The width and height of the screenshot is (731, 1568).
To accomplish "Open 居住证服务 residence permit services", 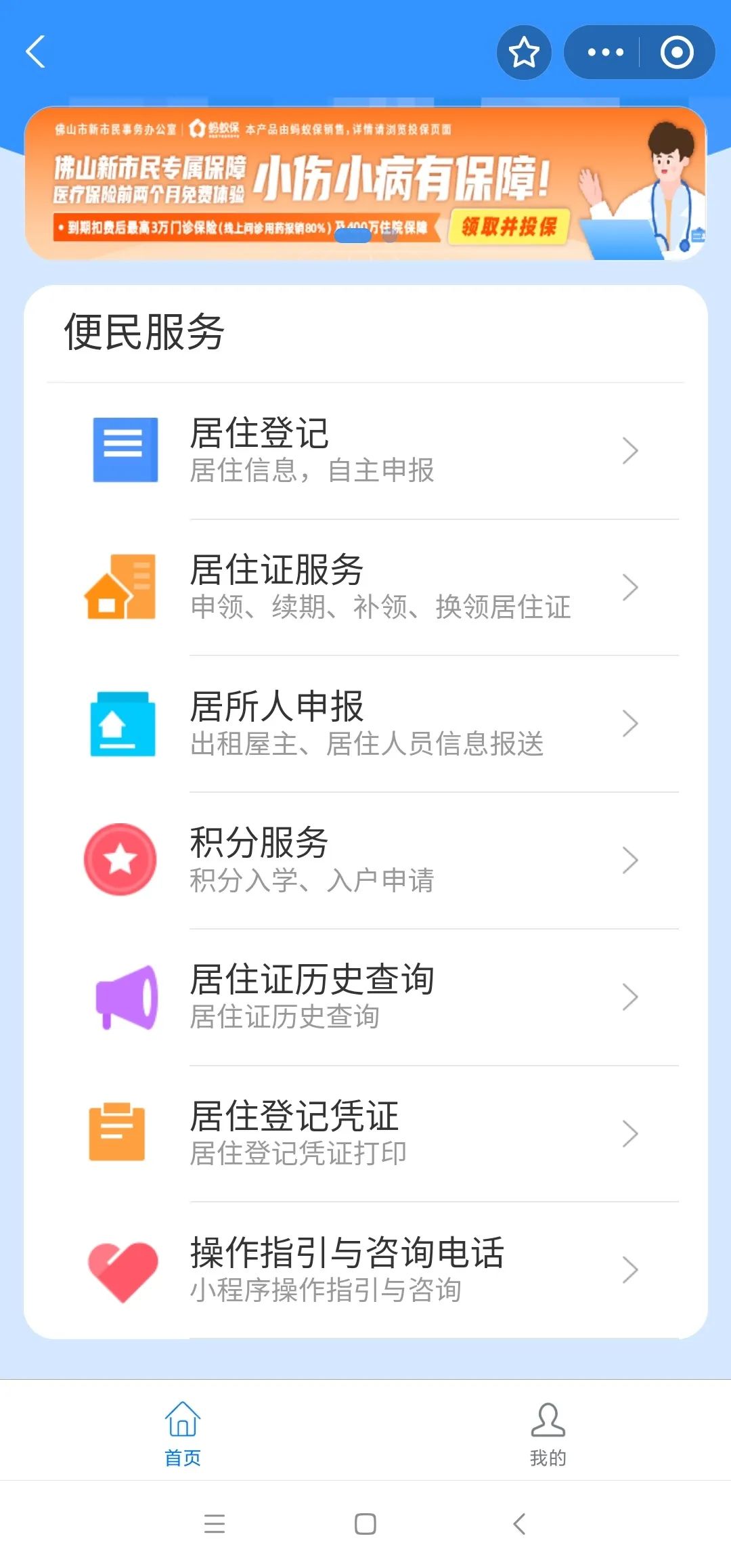I will tap(365, 587).
